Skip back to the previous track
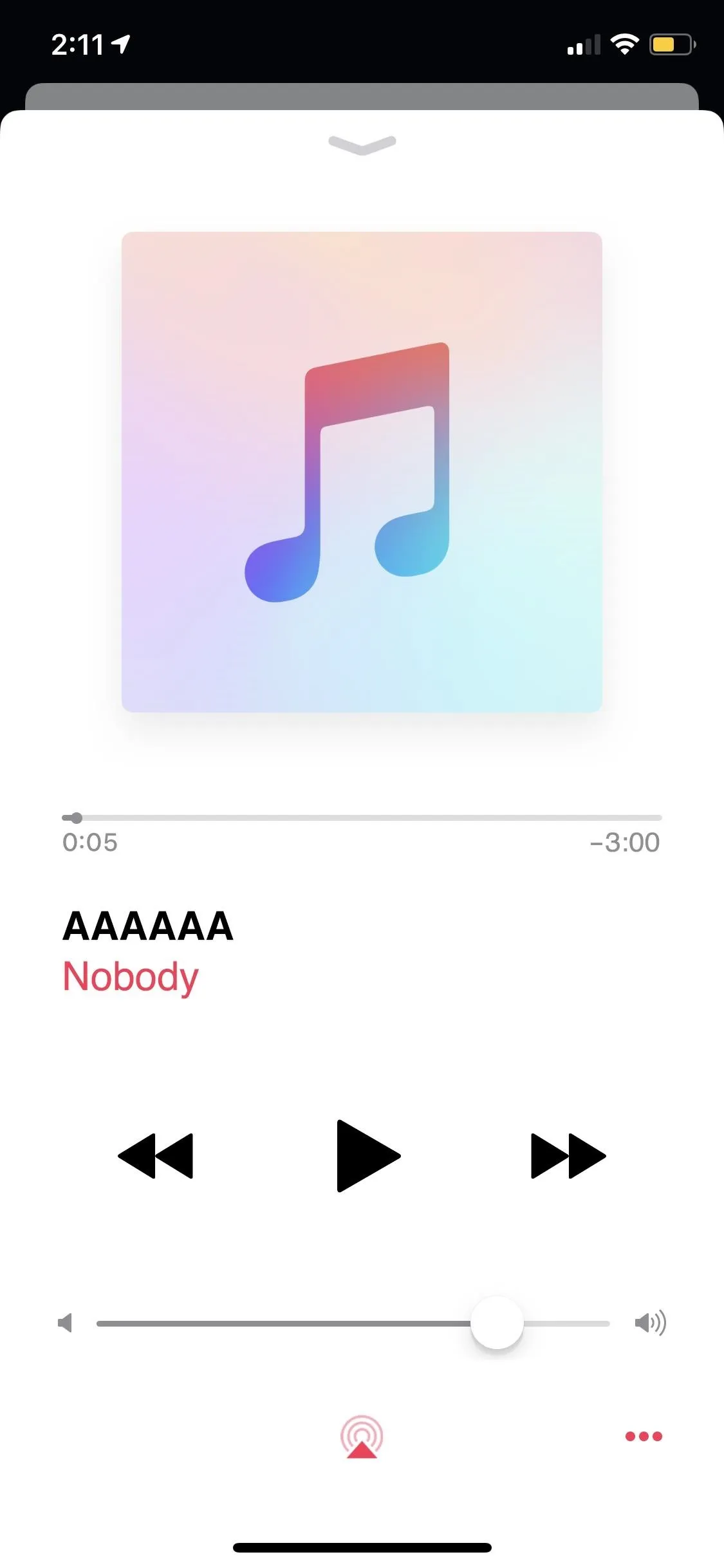724x1568 pixels. tap(155, 1155)
